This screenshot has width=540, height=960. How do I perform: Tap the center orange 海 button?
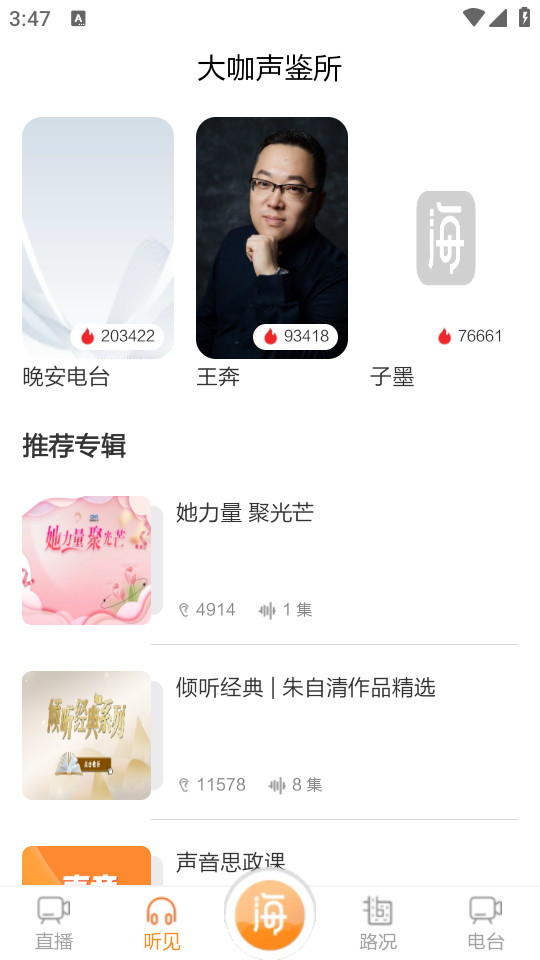[270, 912]
